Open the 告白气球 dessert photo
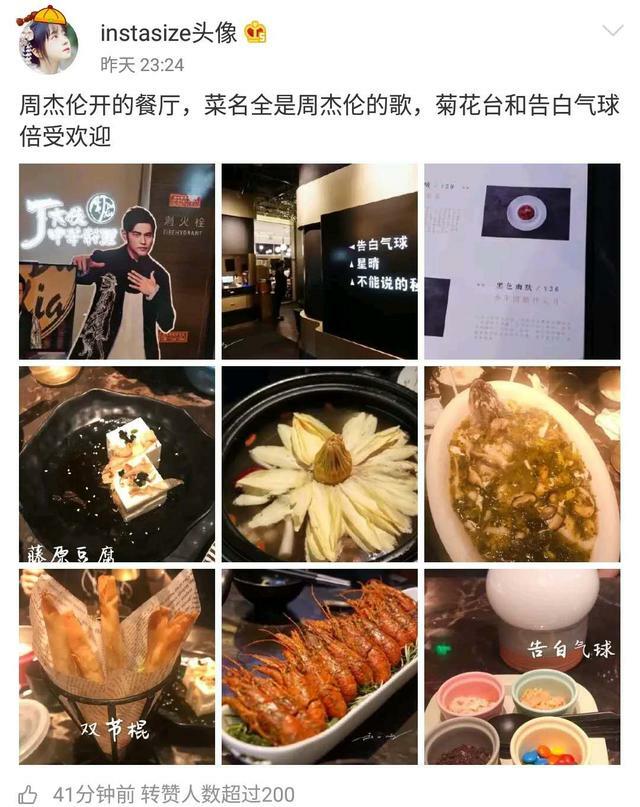The width and height of the screenshot is (640, 807). (x=521, y=666)
